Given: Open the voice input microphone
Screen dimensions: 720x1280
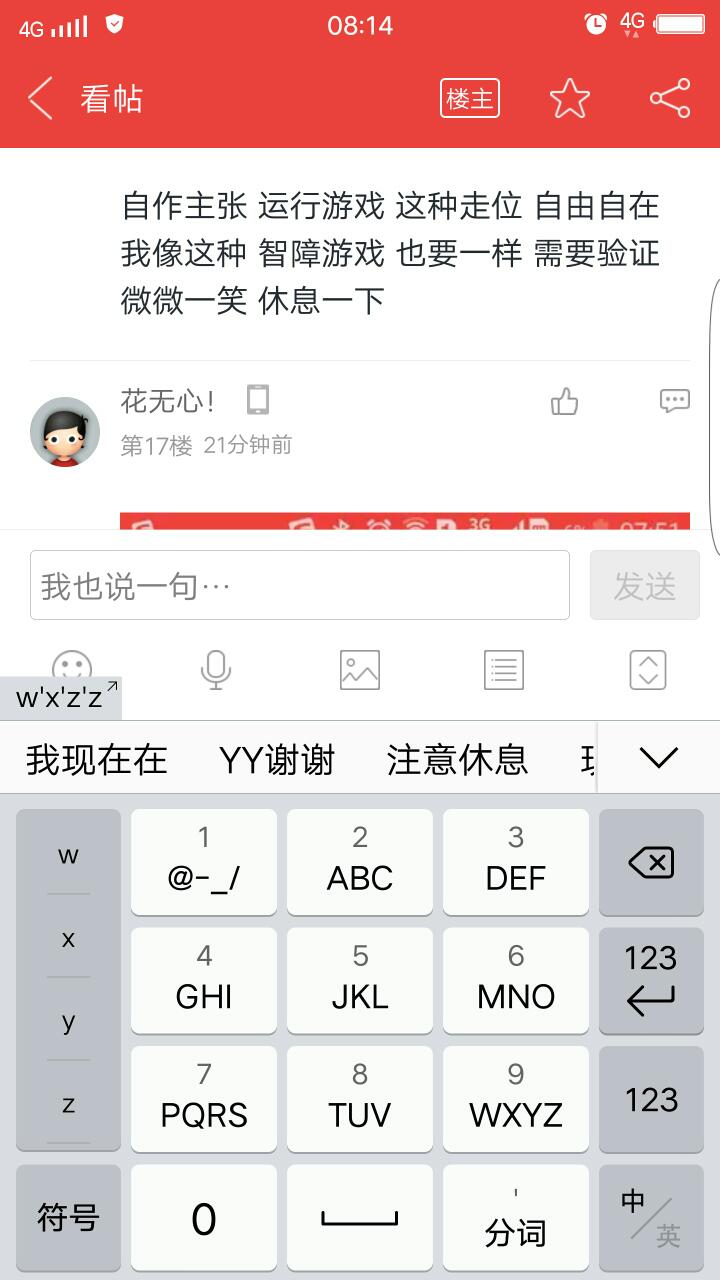Looking at the screenshot, I should coord(216,670).
